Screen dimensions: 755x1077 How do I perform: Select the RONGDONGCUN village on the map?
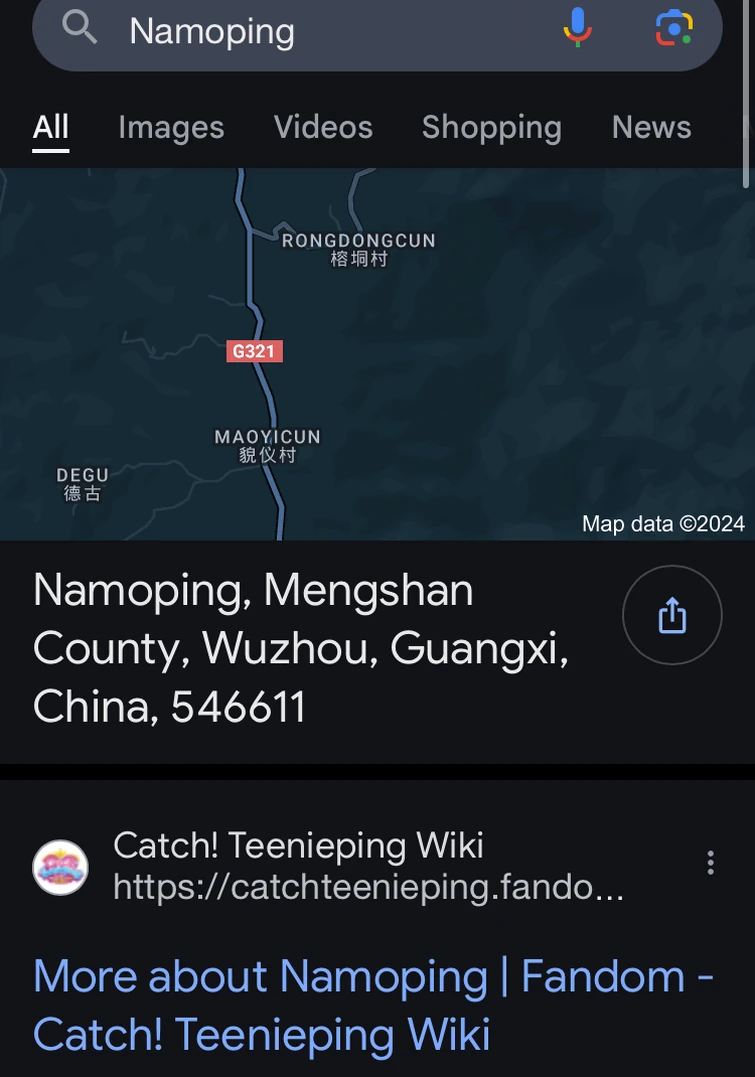(358, 240)
